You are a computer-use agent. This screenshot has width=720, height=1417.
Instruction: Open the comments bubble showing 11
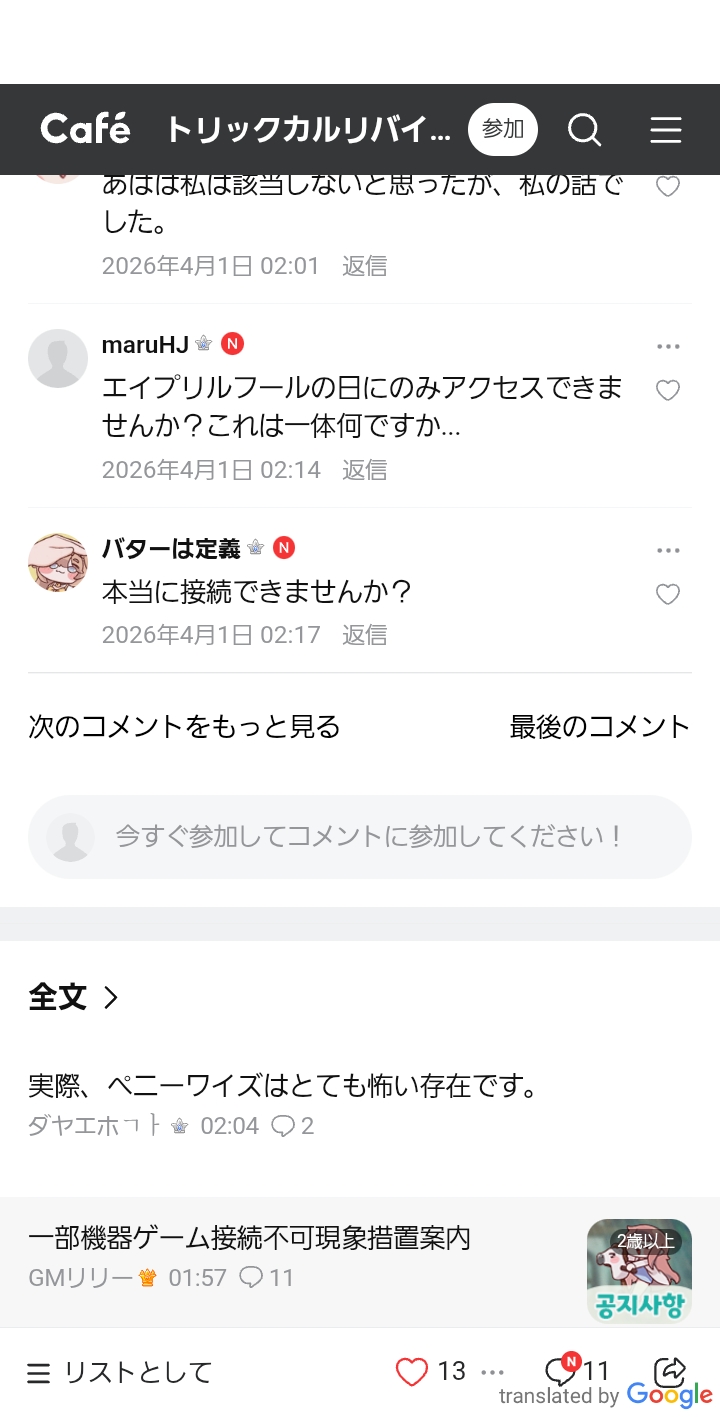(562, 1371)
